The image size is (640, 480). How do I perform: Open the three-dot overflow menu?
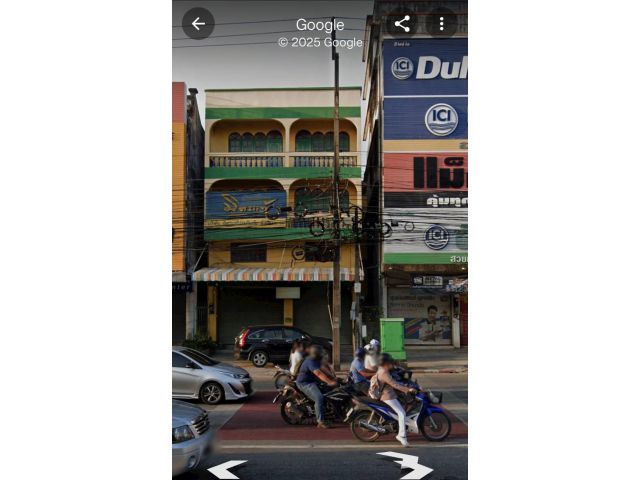[441, 23]
